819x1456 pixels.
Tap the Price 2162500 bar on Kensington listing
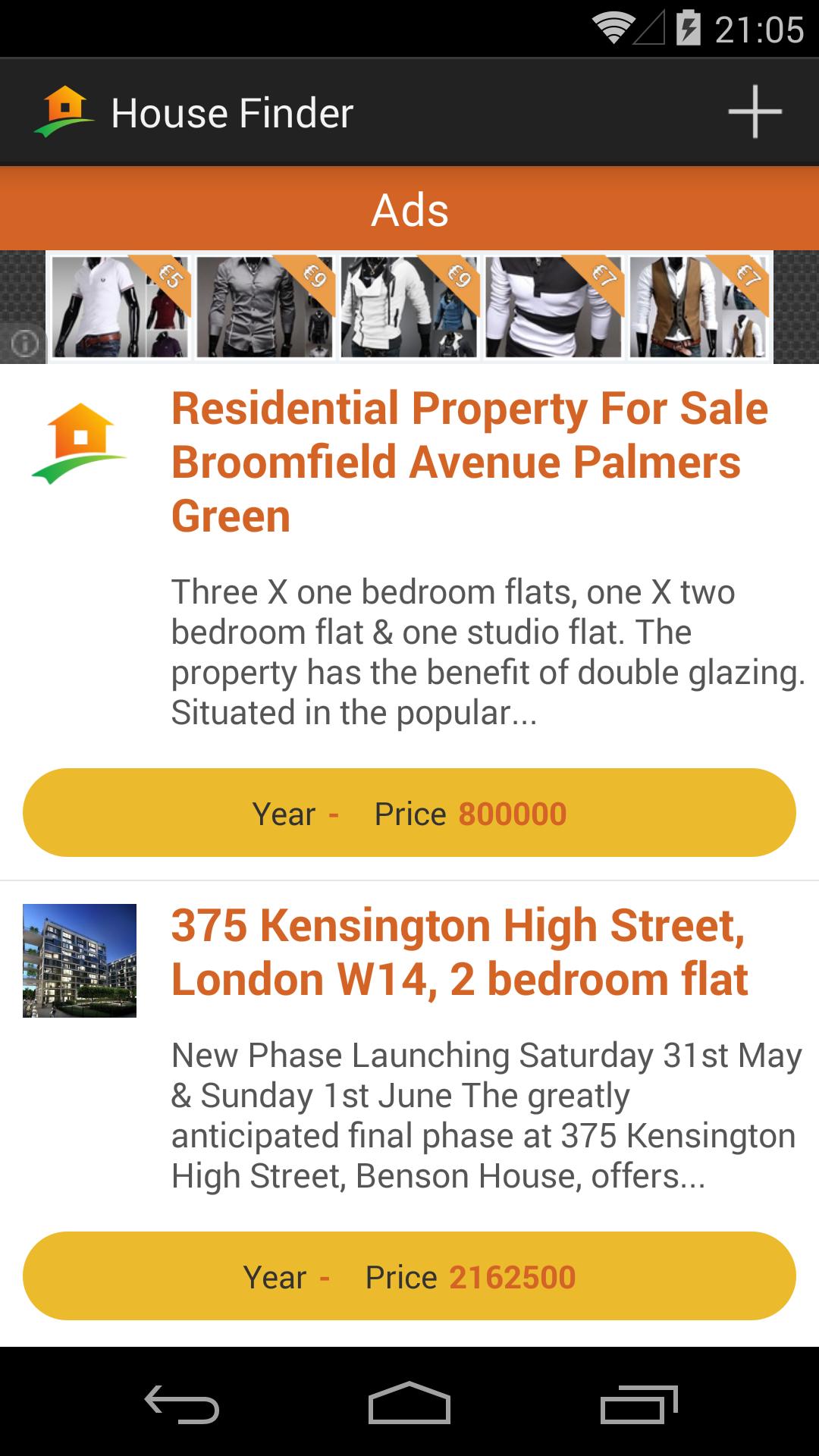(x=409, y=1276)
